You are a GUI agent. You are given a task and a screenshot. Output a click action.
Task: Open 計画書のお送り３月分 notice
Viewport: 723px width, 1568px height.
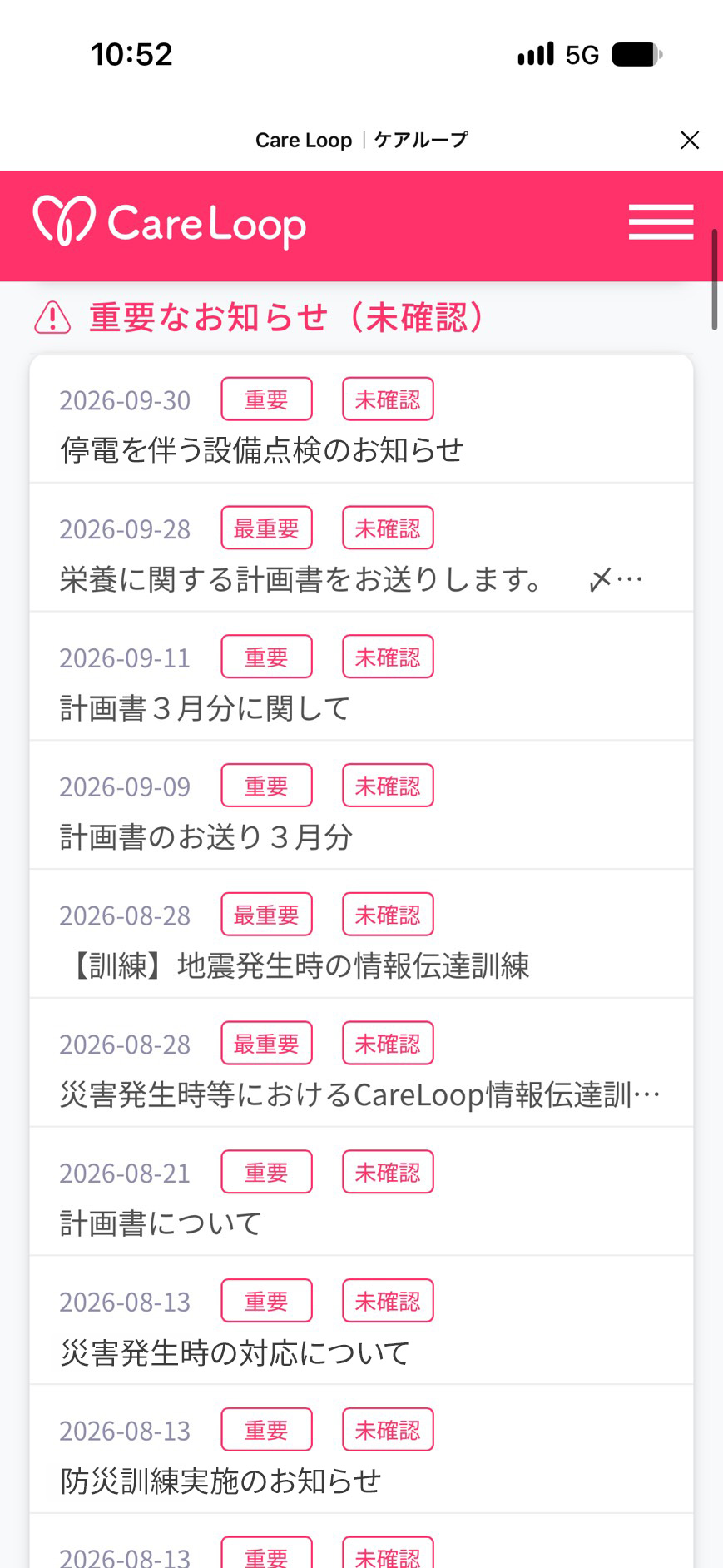click(x=361, y=805)
